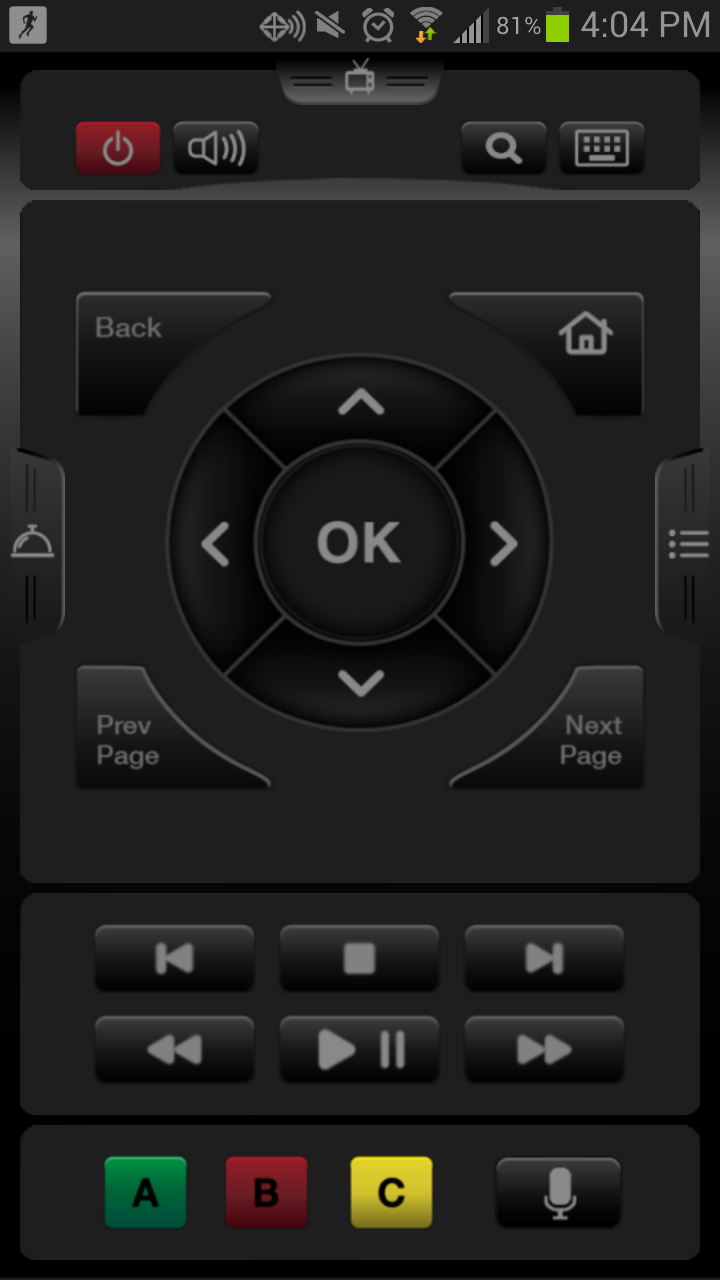Open search with the magnifier button
Viewport: 720px width, 1280px height.
504,148
